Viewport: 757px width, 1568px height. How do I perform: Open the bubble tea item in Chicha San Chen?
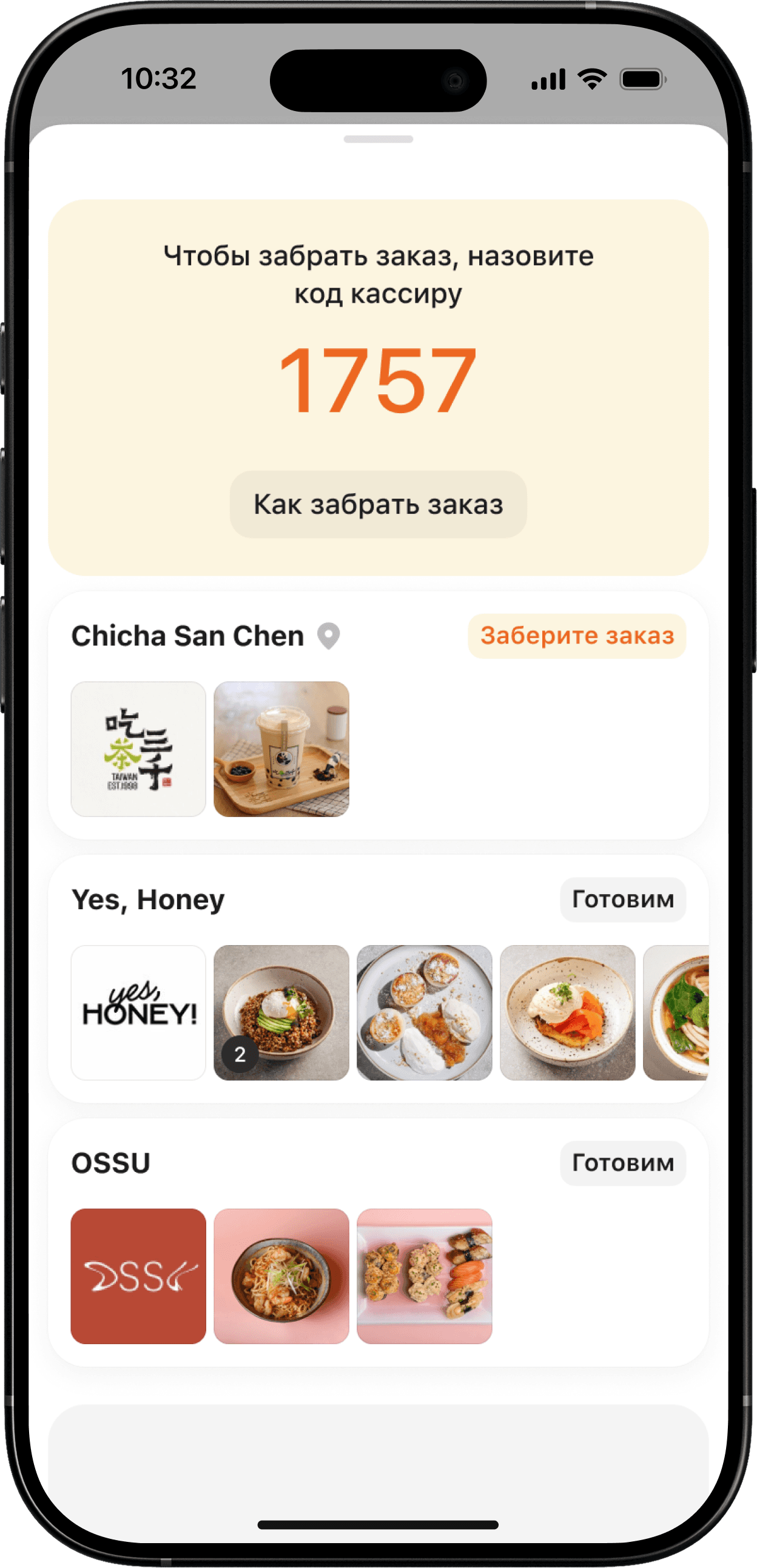[281, 749]
